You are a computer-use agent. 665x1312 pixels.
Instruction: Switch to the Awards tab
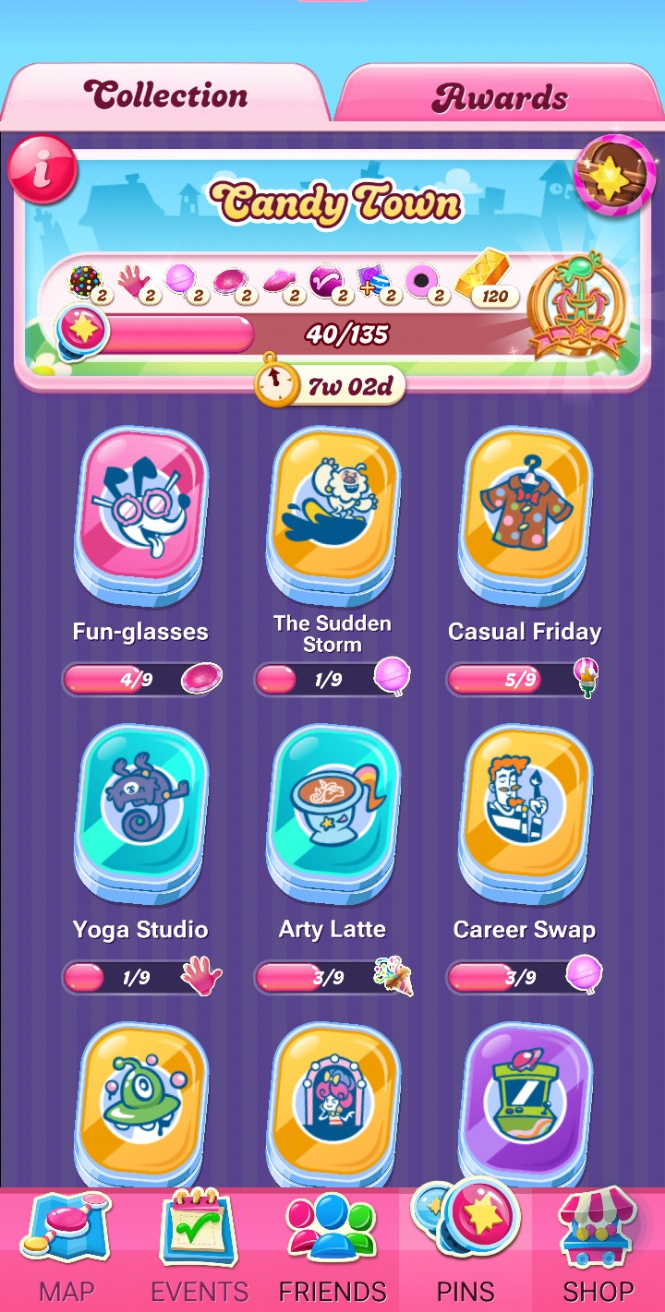[499, 98]
